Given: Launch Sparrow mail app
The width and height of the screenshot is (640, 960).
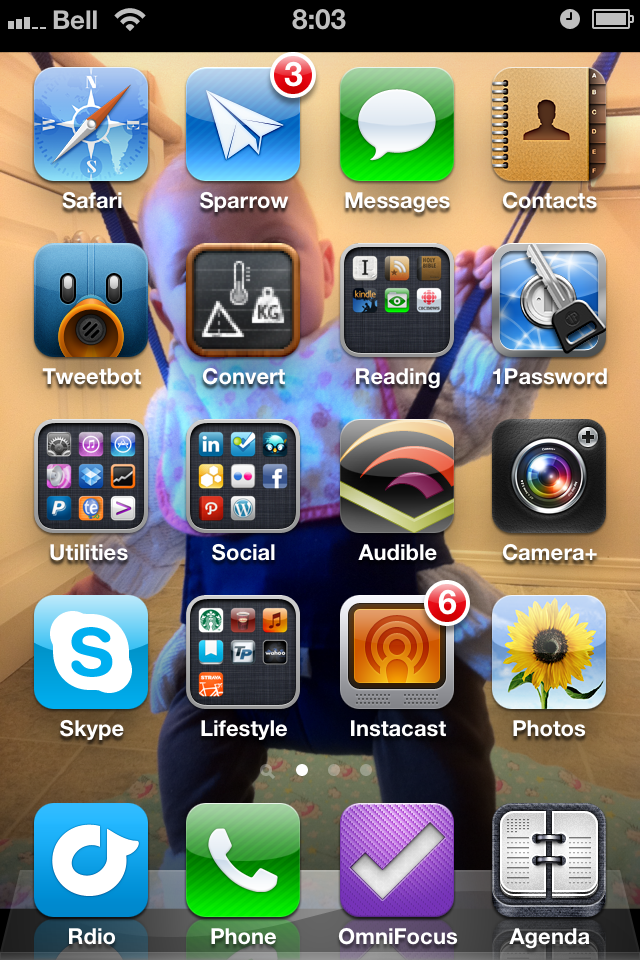Looking at the screenshot, I should click(x=243, y=125).
